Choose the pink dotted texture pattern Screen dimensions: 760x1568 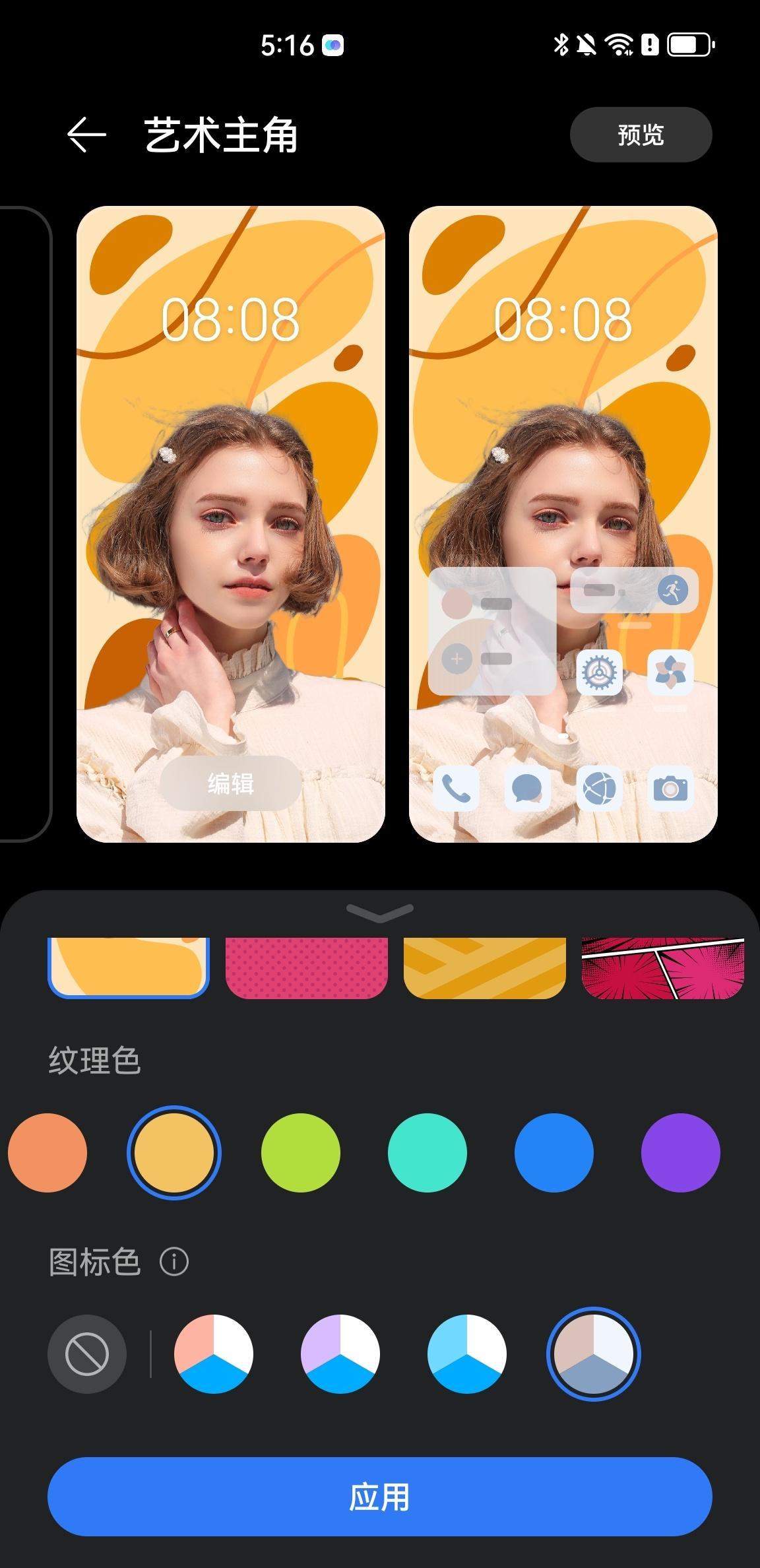(306, 966)
